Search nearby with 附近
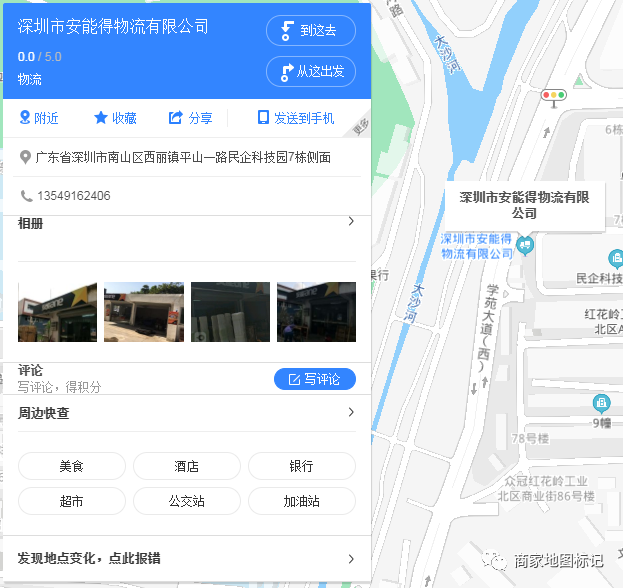 [39, 118]
